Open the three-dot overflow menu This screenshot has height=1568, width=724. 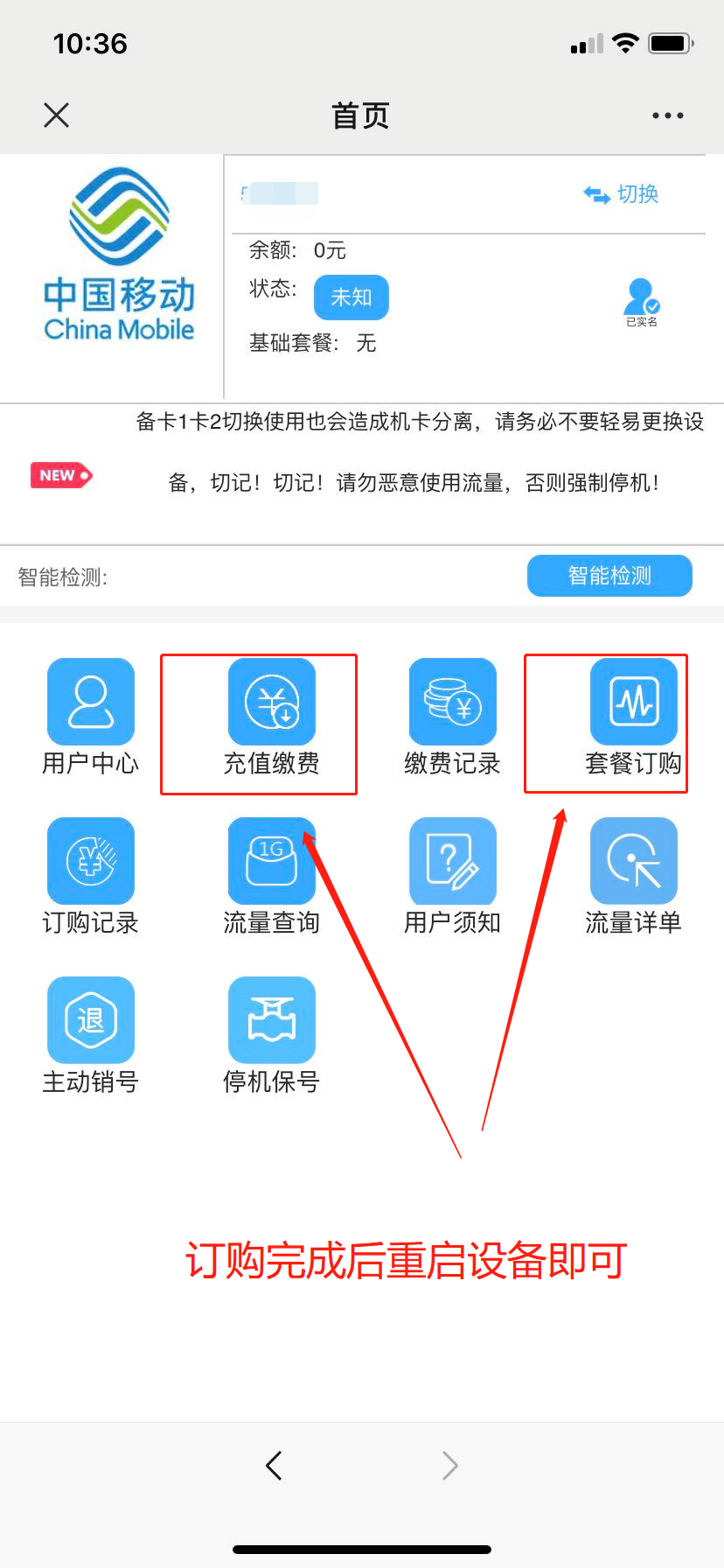667,115
